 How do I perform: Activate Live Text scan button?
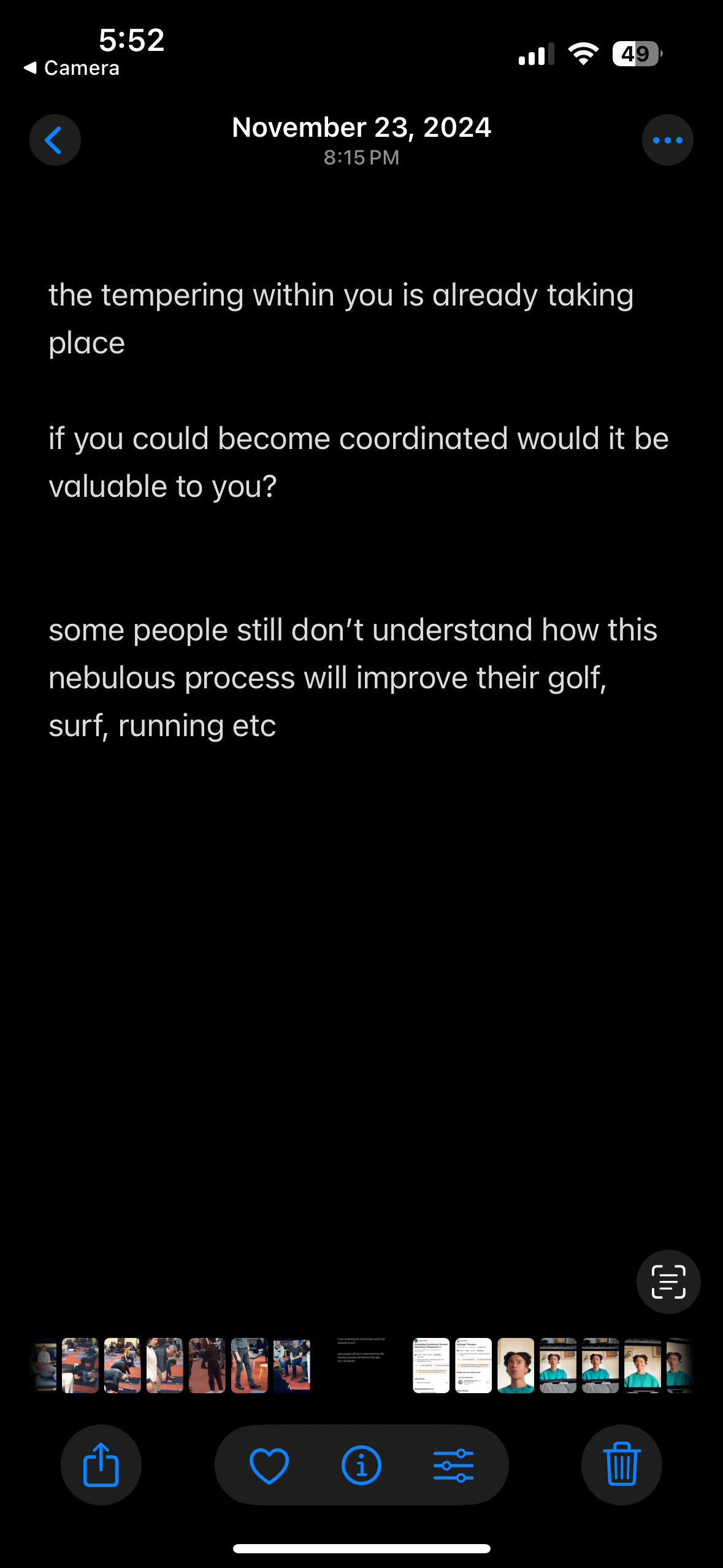tap(668, 1282)
